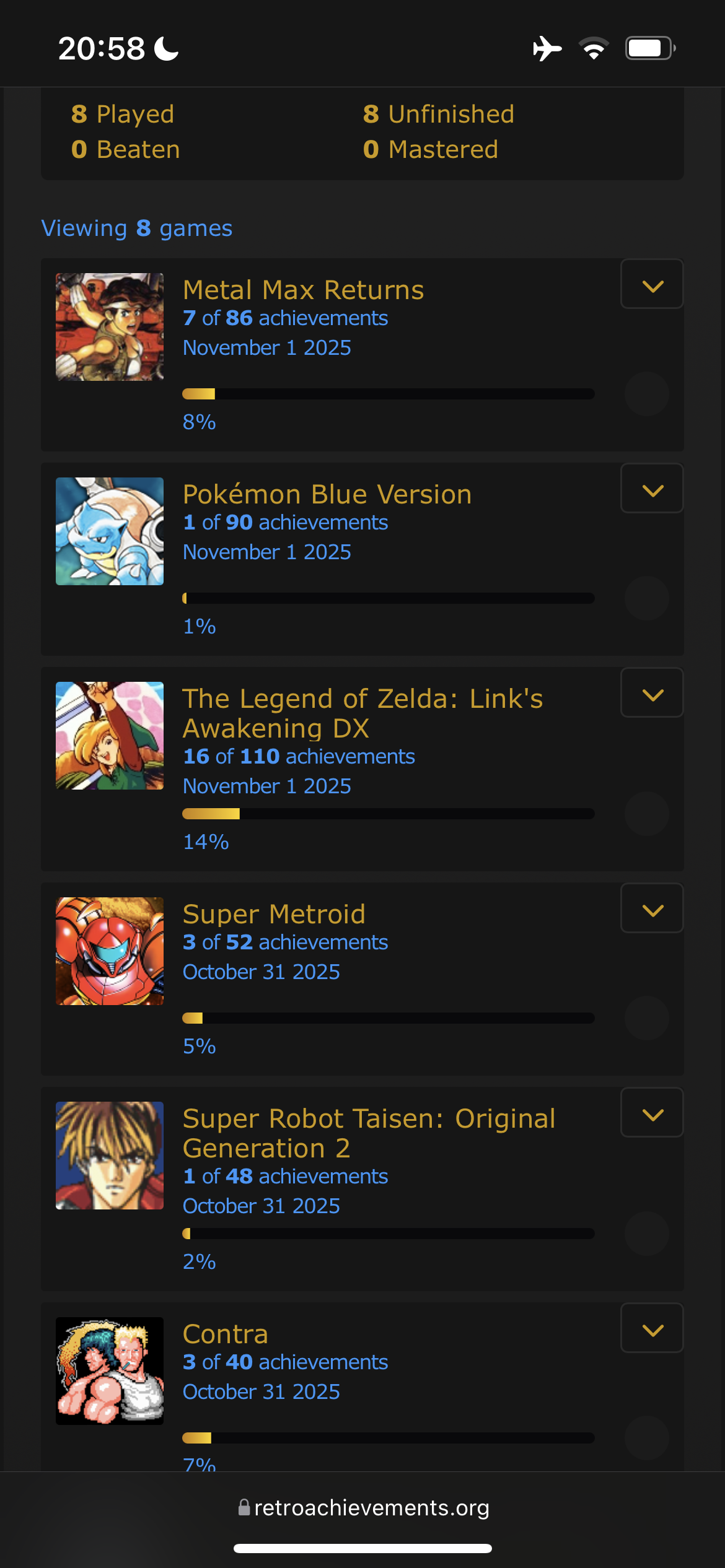This screenshot has height=1568, width=725.
Task: Expand the Pokémon Blue Version chevron
Action: [652, 489]
